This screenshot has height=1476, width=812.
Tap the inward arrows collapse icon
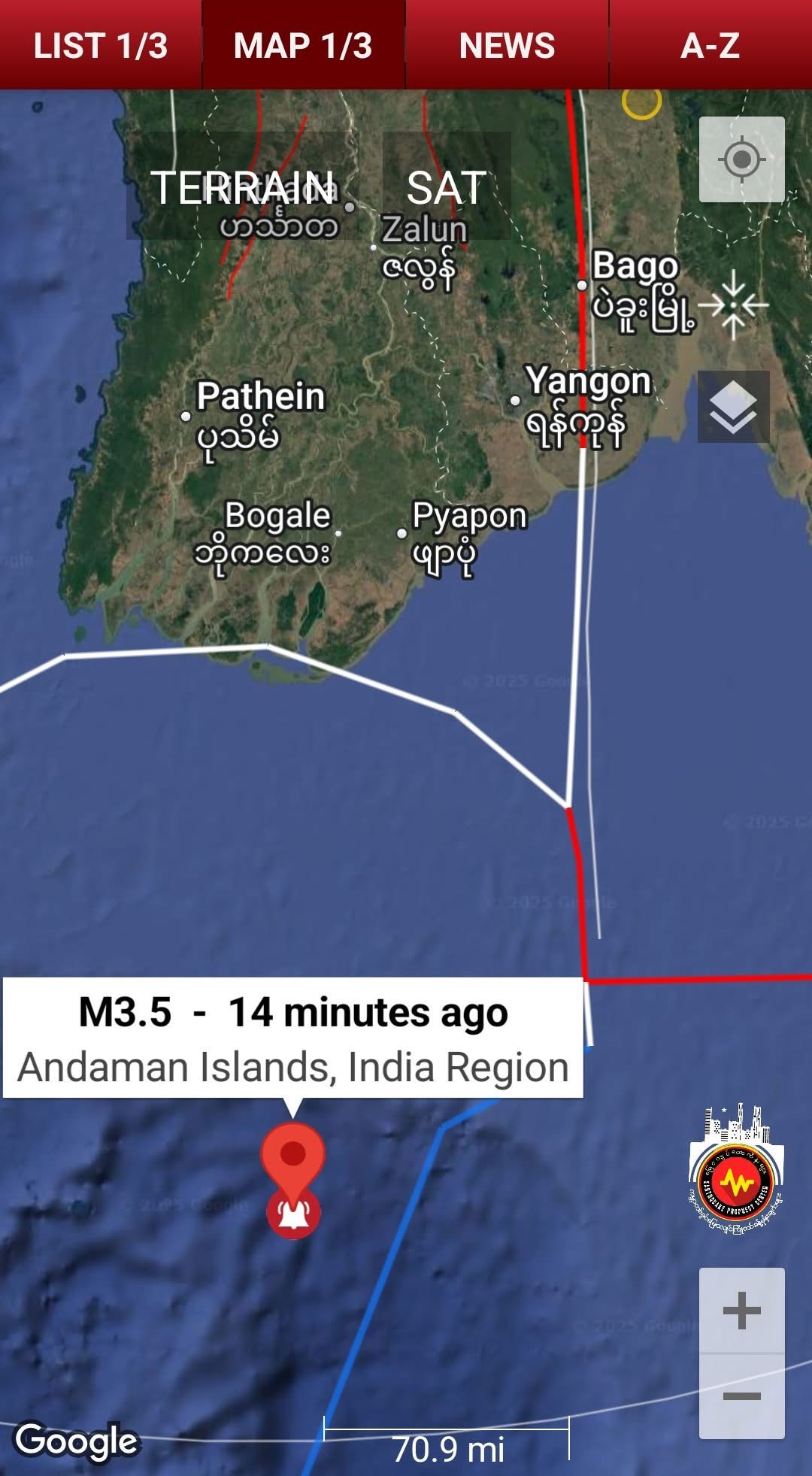click(x=734, y=305)
